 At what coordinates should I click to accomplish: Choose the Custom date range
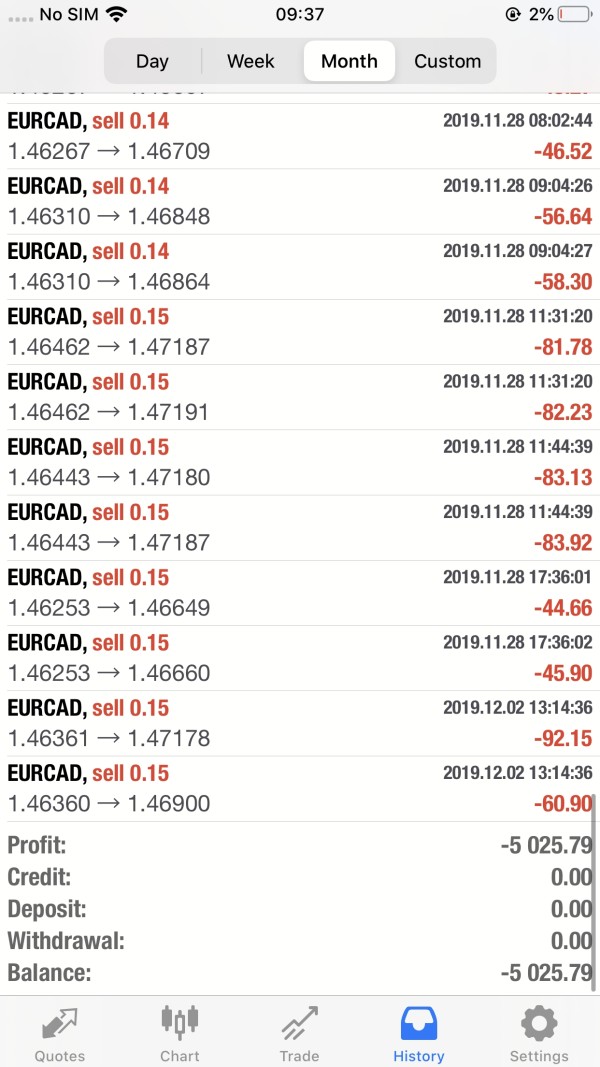447,61
